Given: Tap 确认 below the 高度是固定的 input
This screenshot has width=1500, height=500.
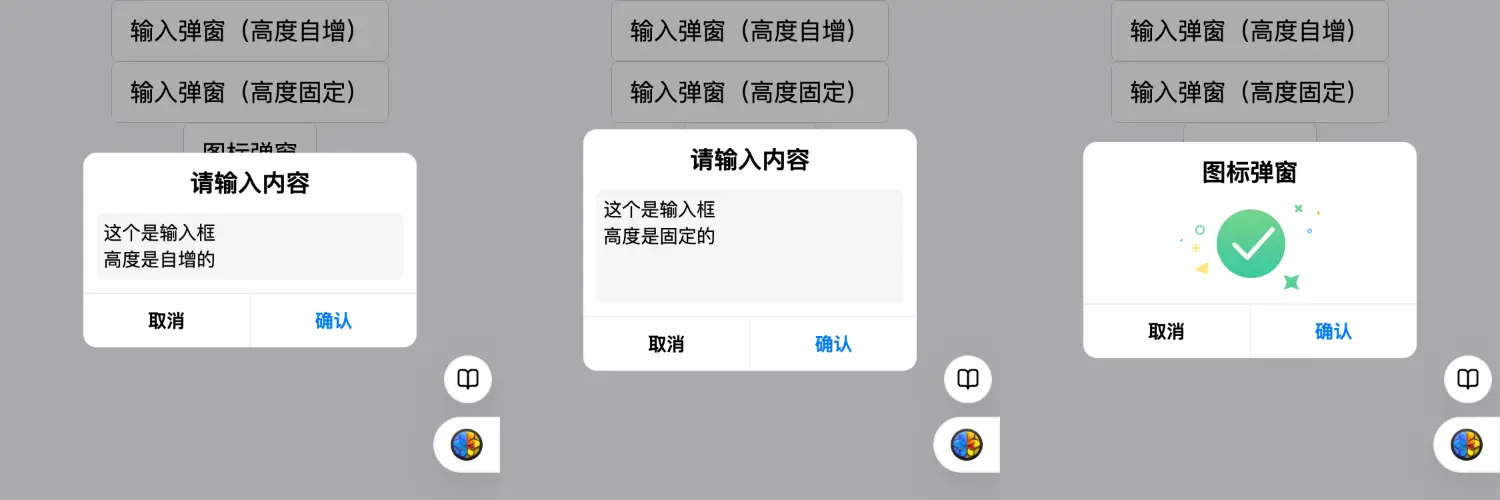Looking at the screenshot, I should (833, 344).
